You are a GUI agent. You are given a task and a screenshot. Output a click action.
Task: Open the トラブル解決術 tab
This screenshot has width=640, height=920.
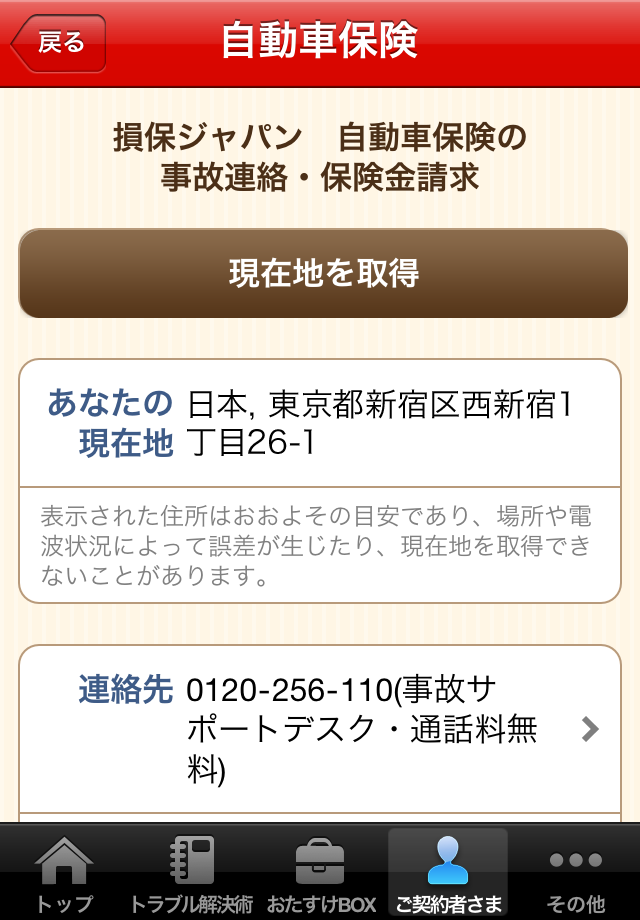tap(192, 873)
